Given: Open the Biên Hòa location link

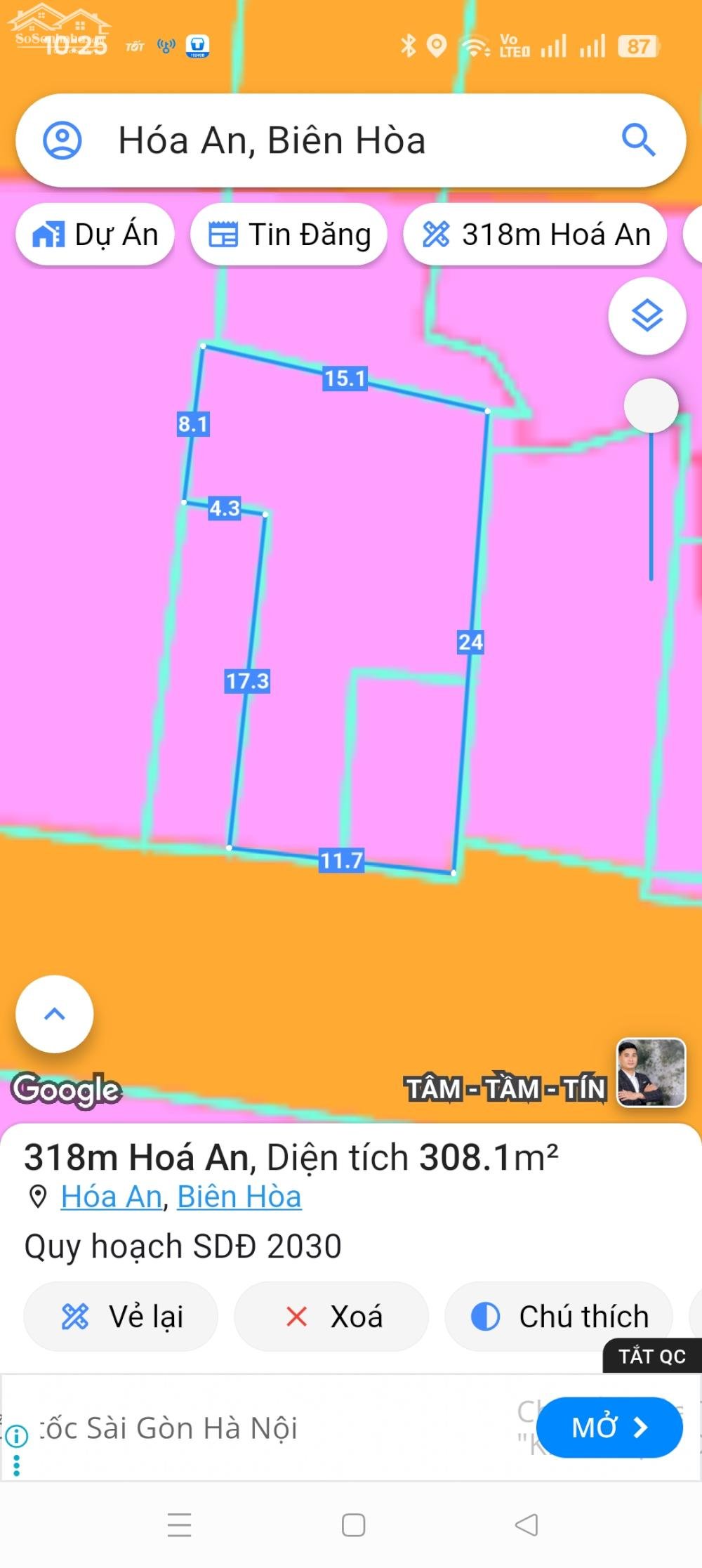Looking at the screenshot, I should (239, 1197).
